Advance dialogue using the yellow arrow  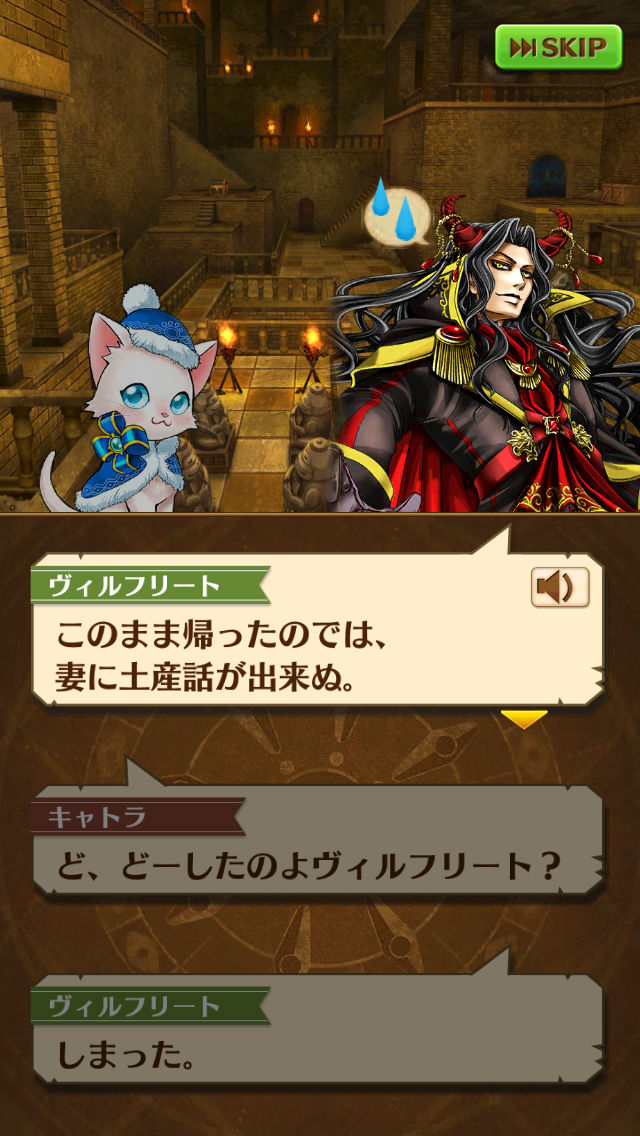[524, 718]
